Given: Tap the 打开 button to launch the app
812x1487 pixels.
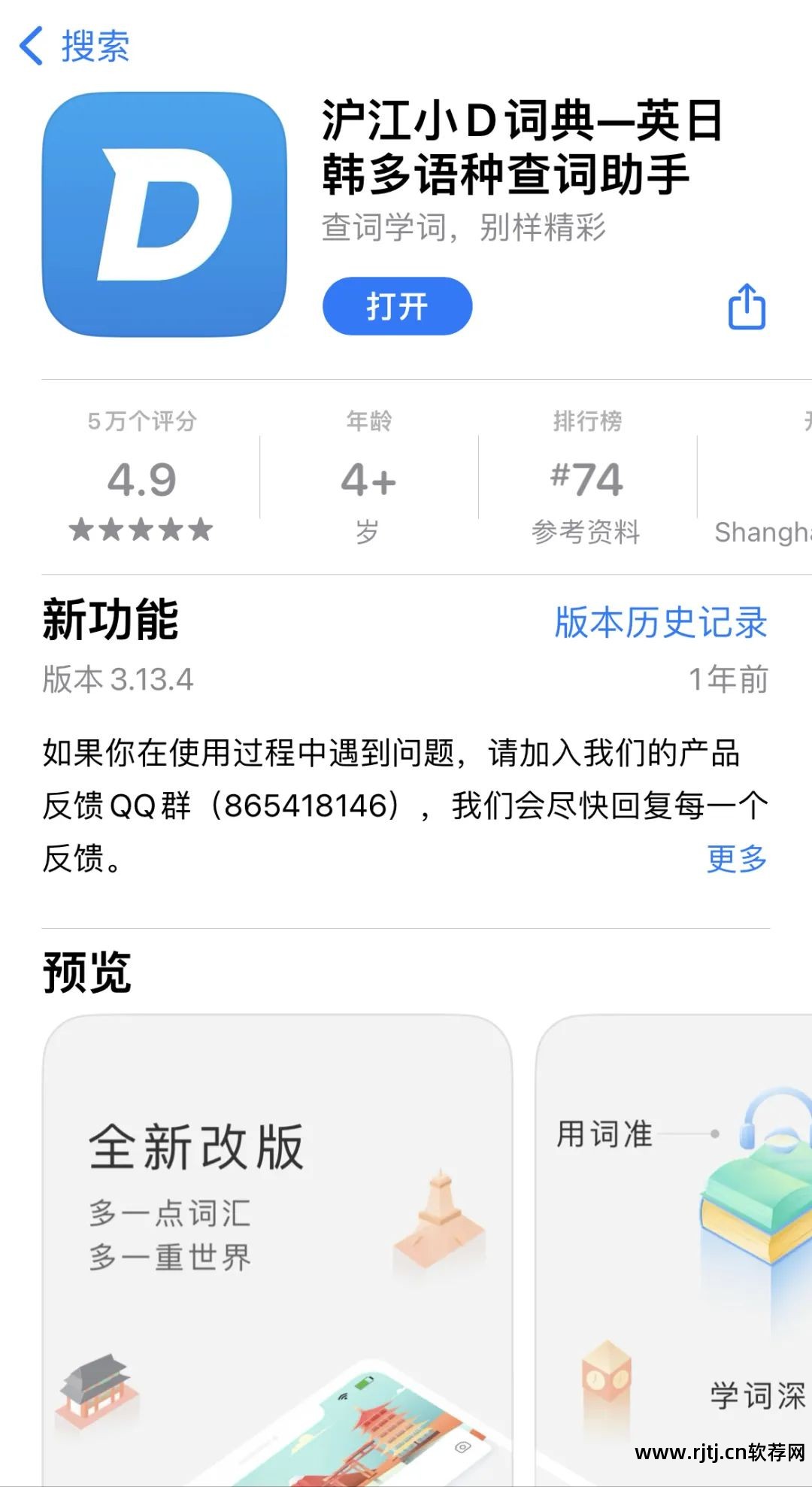Looking at the screenshot, I should [396, 307].
